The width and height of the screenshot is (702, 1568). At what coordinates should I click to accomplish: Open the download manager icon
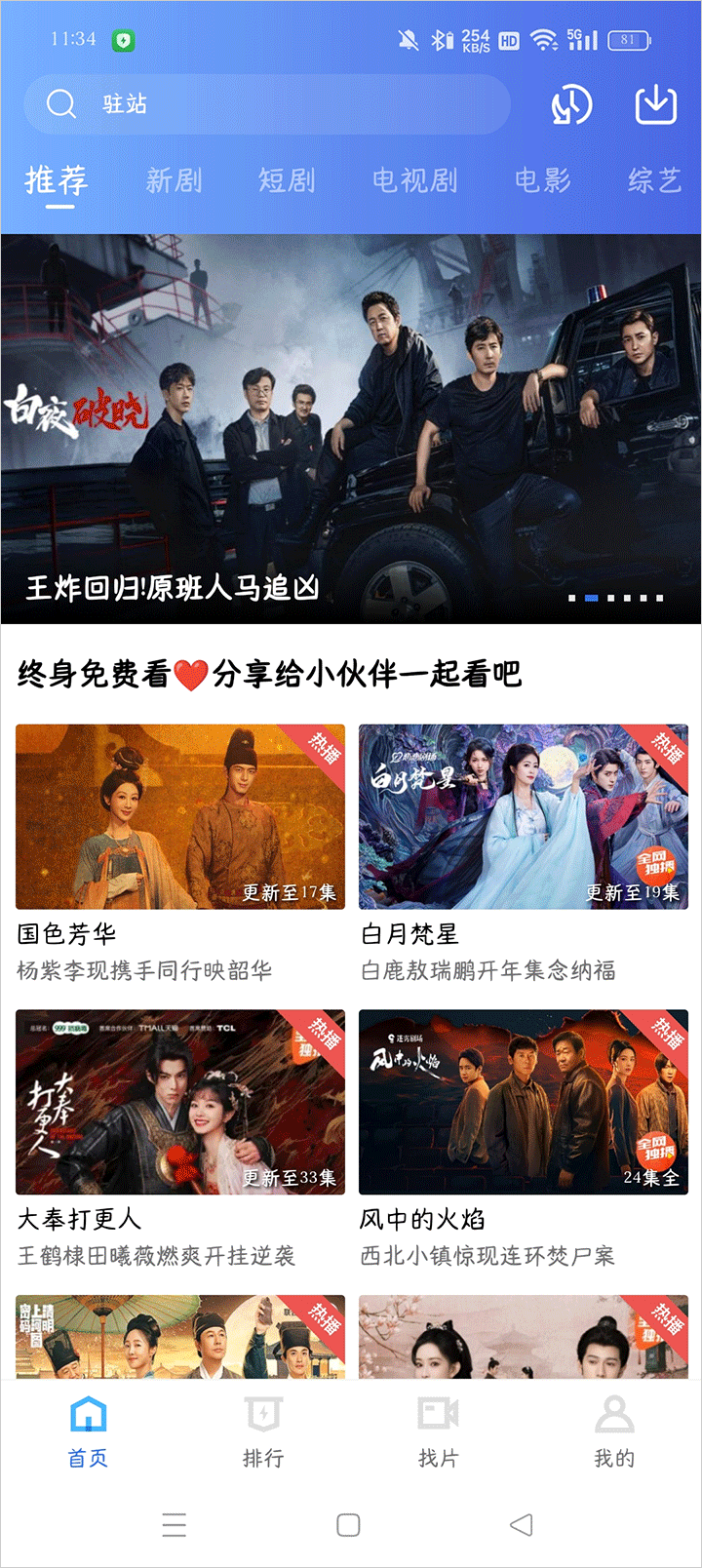(x=653, y=104)
